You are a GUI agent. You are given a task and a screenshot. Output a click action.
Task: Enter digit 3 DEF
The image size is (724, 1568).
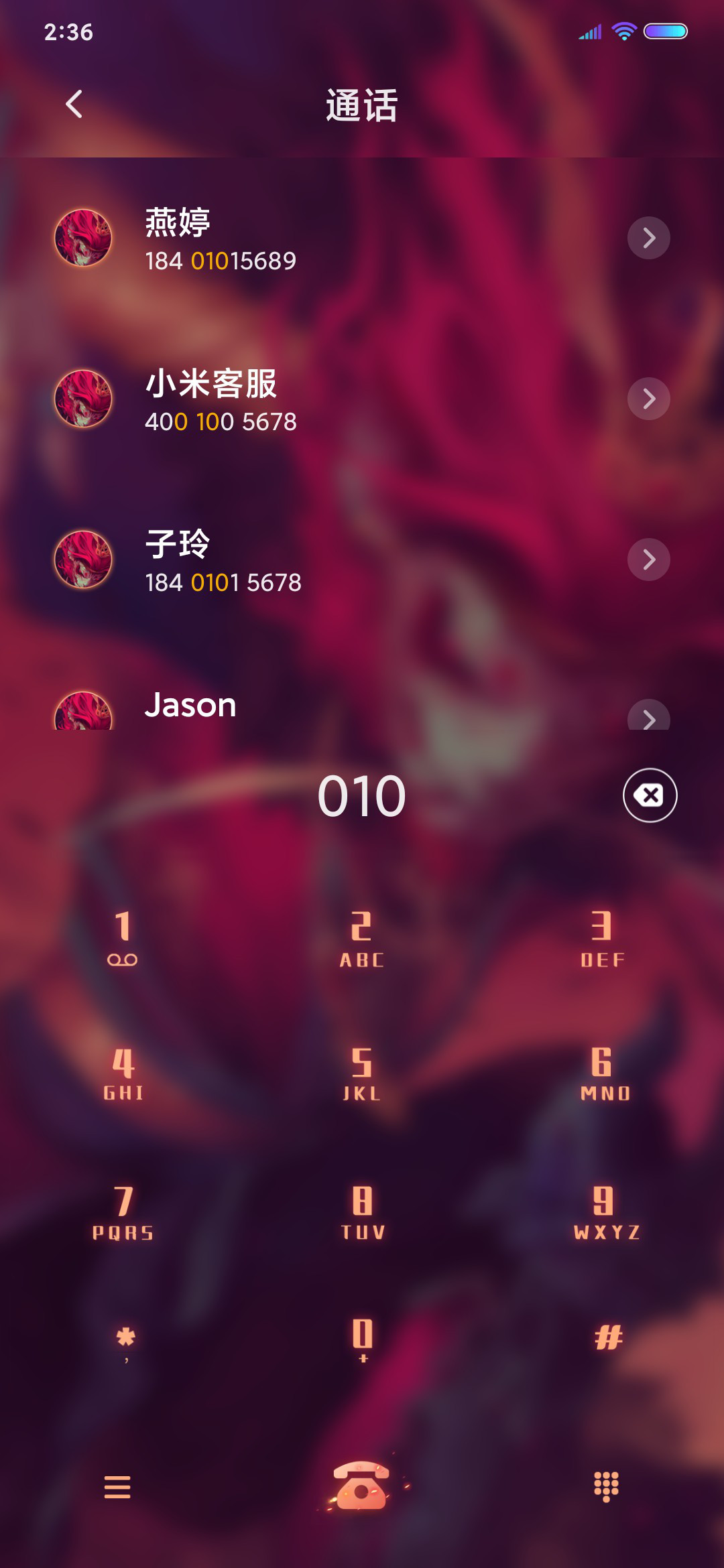tap(602, 938)
